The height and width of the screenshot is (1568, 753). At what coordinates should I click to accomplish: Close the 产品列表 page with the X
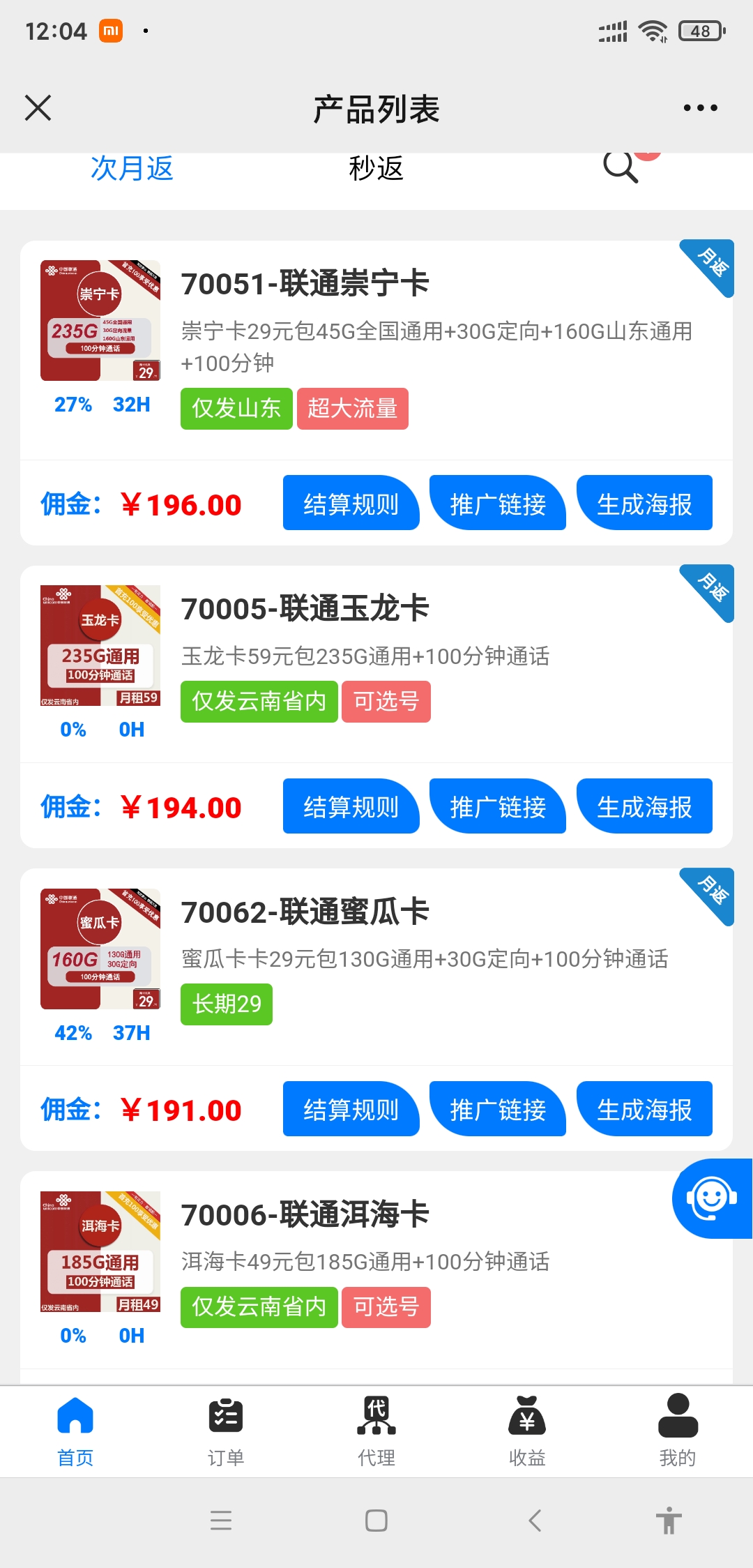click(38, 108)
